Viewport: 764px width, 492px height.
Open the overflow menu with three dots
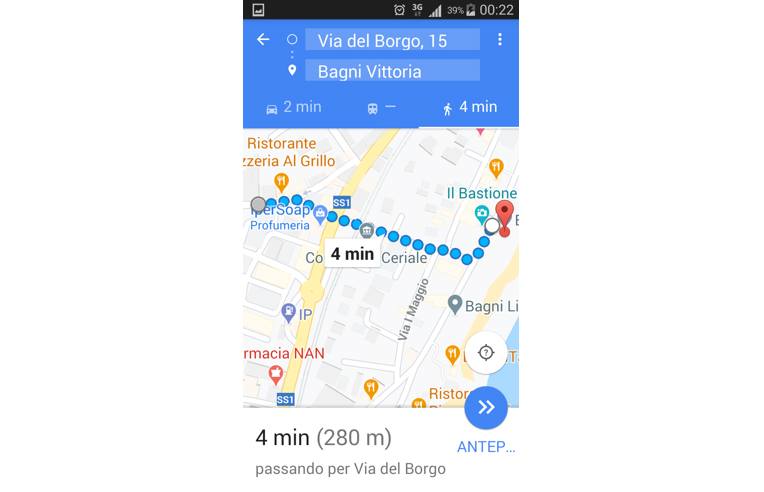coord(500,40)
